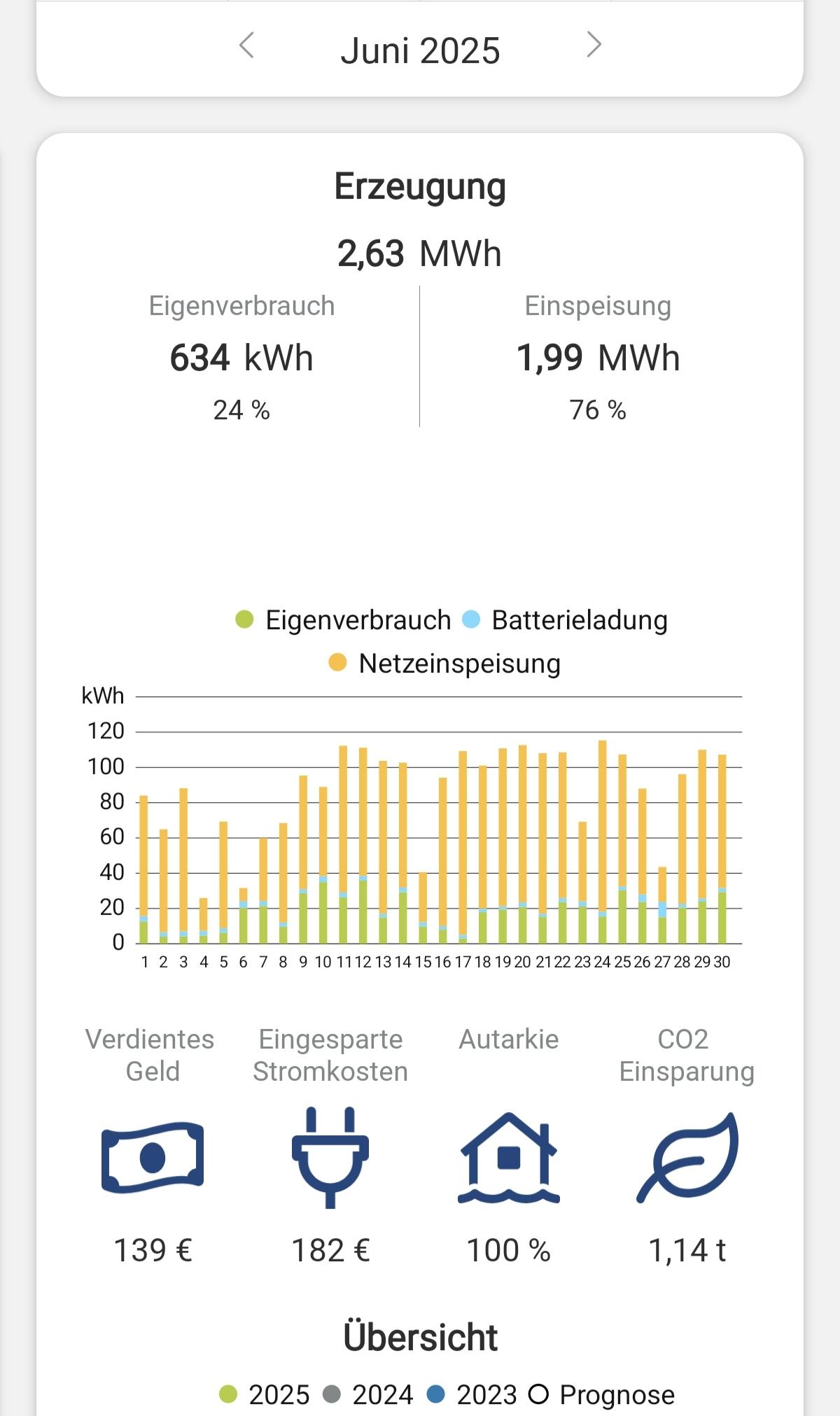Viewport: 840px width, 1416px height.
Task: Toggle the 2023 series in Übersicht
Action: (472, 1394)
